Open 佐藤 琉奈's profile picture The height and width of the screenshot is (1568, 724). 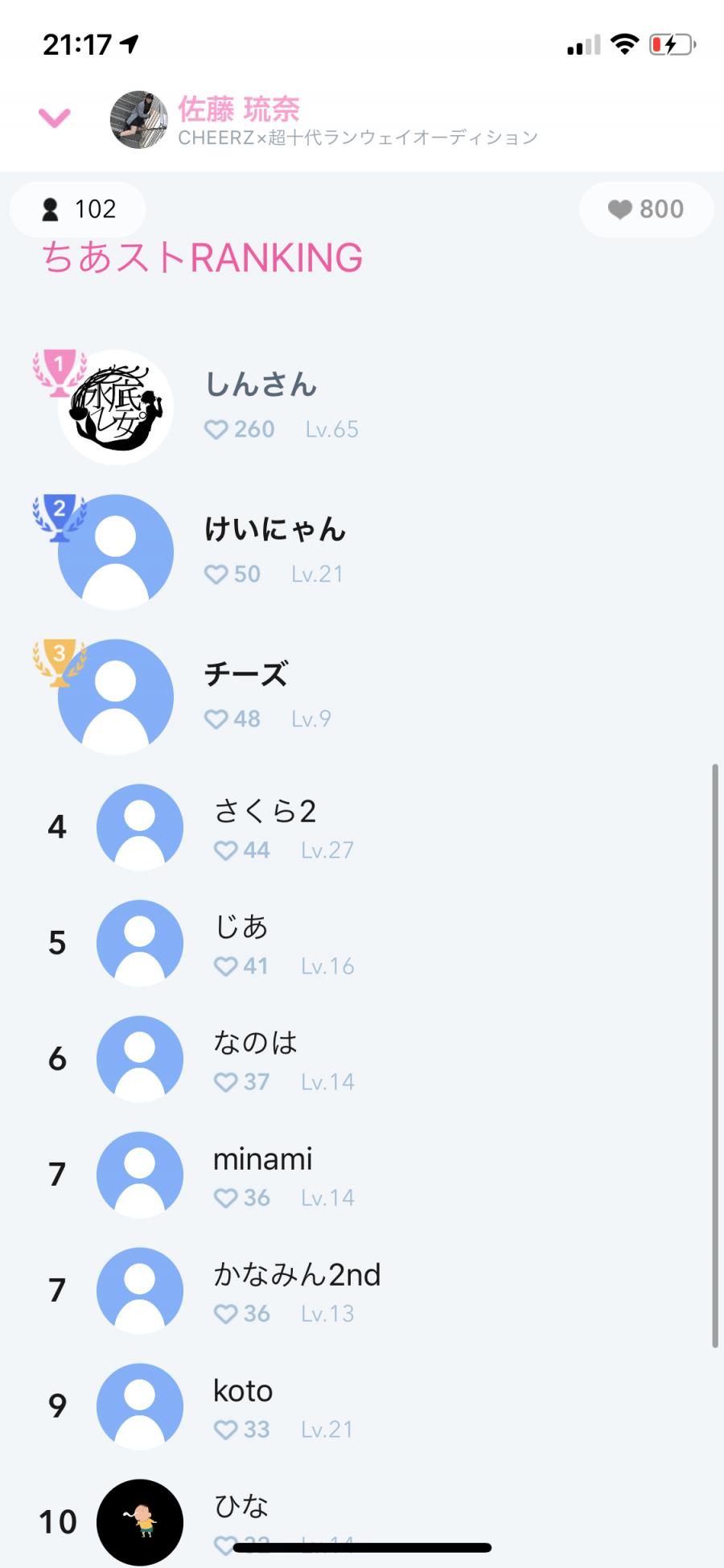(139, 120)
